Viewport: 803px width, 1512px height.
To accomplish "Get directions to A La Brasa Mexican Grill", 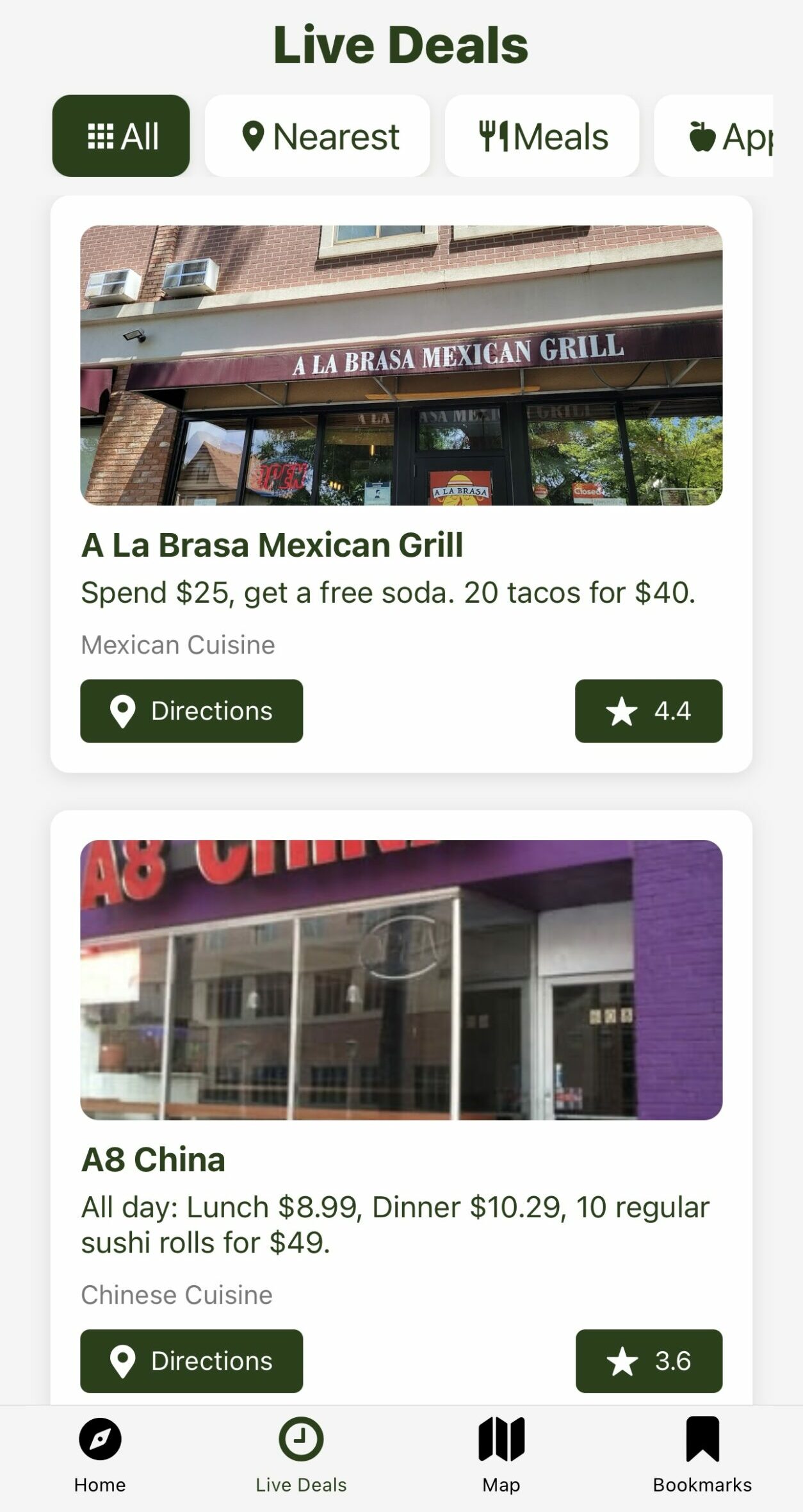I will click(x=191, y=711).
